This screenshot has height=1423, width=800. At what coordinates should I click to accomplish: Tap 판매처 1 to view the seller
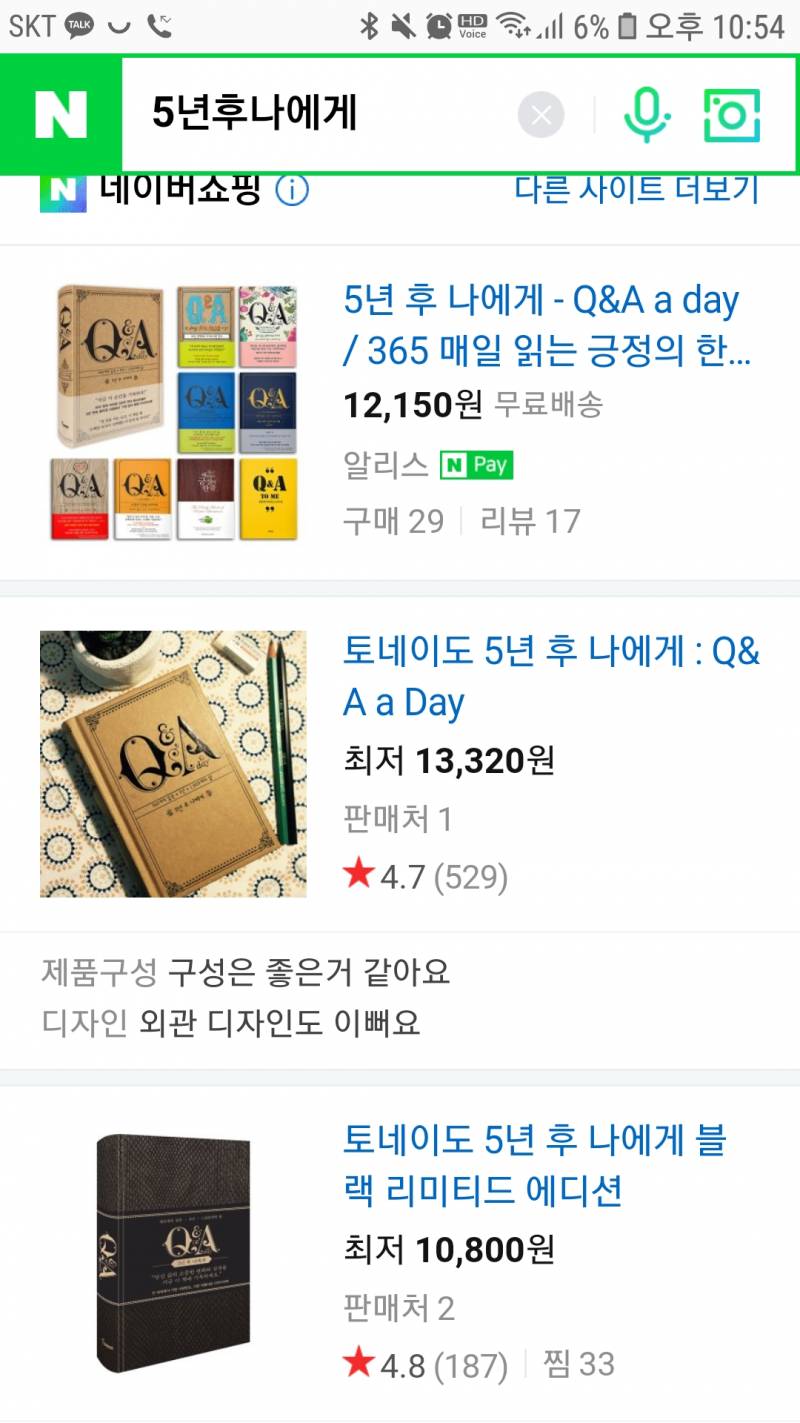click(x=398, y=817)
